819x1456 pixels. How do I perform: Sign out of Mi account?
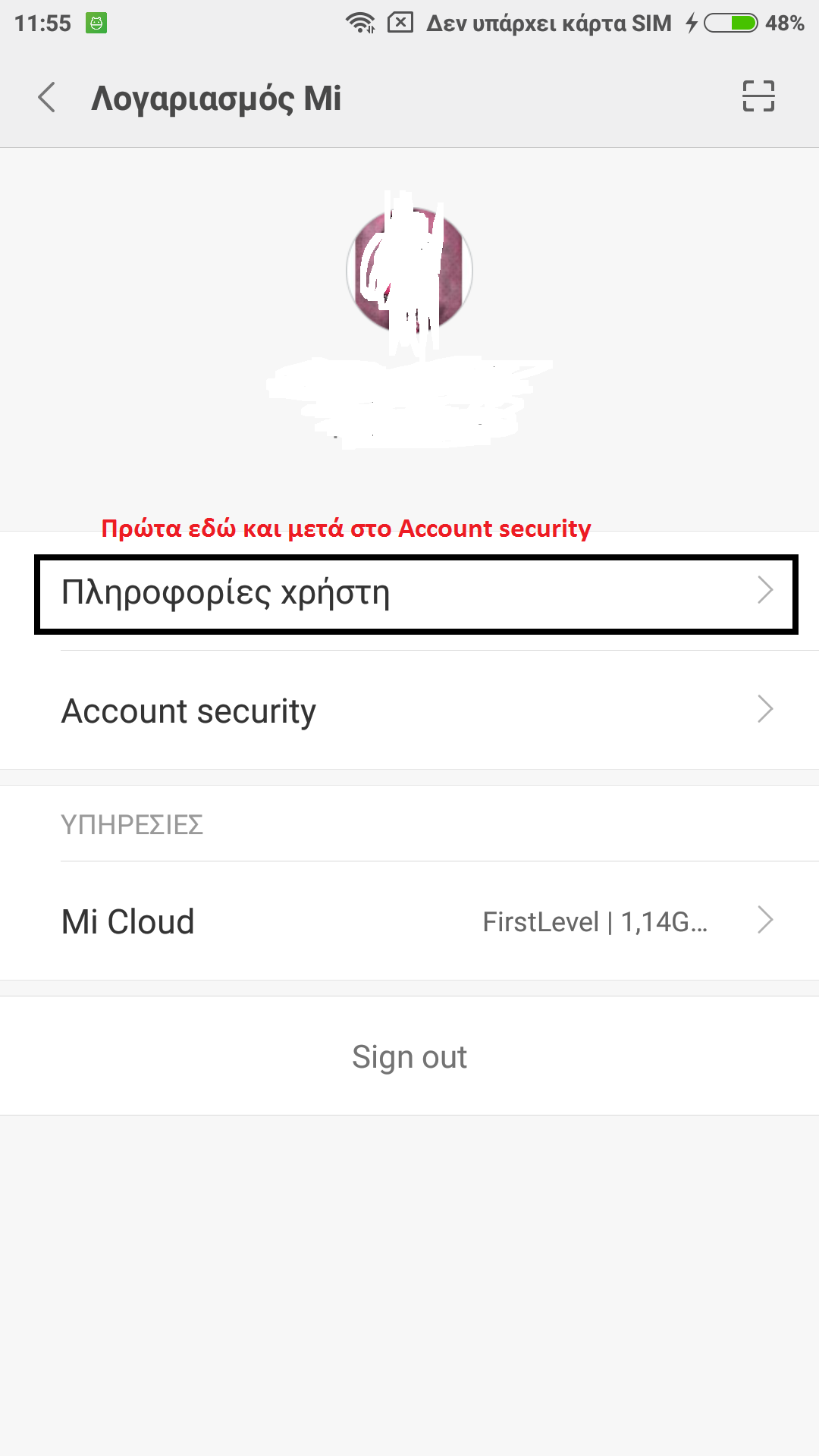pyautogui.click(x=409, y=1056)
